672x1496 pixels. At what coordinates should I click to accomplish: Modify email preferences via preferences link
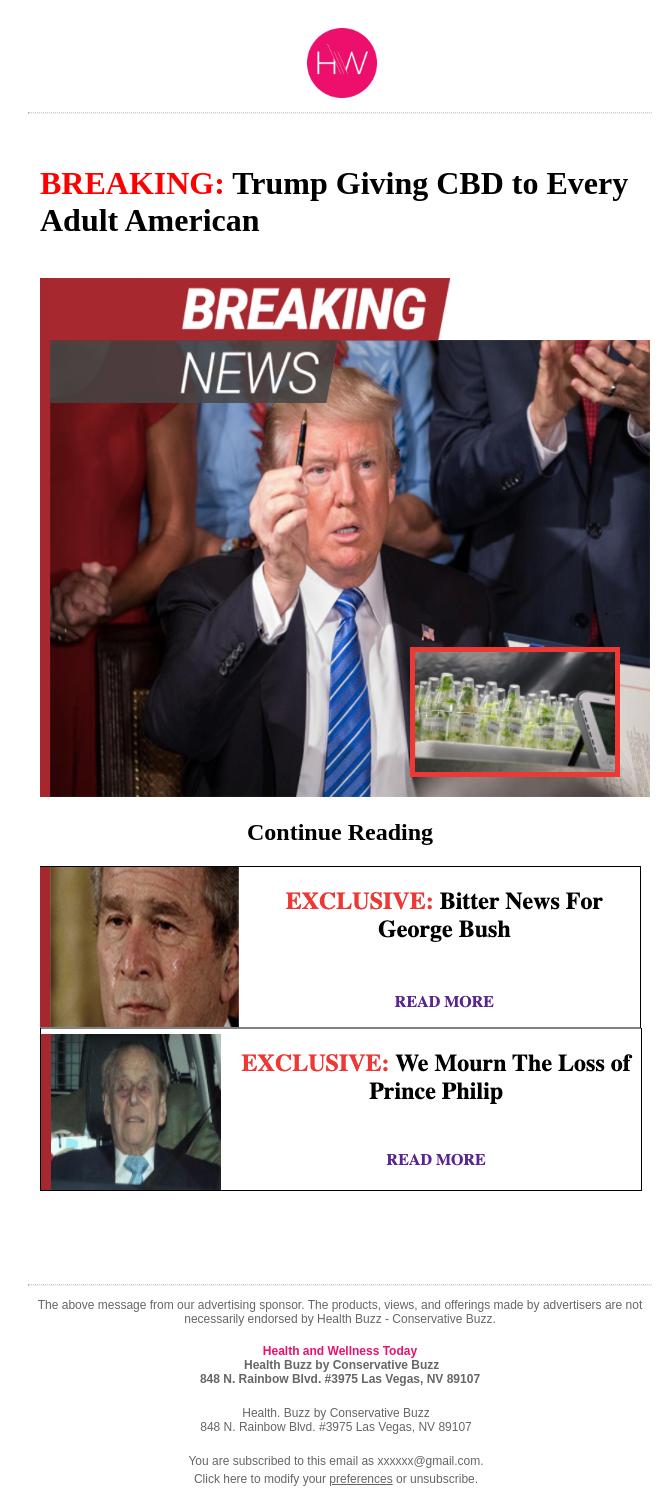360,1479
